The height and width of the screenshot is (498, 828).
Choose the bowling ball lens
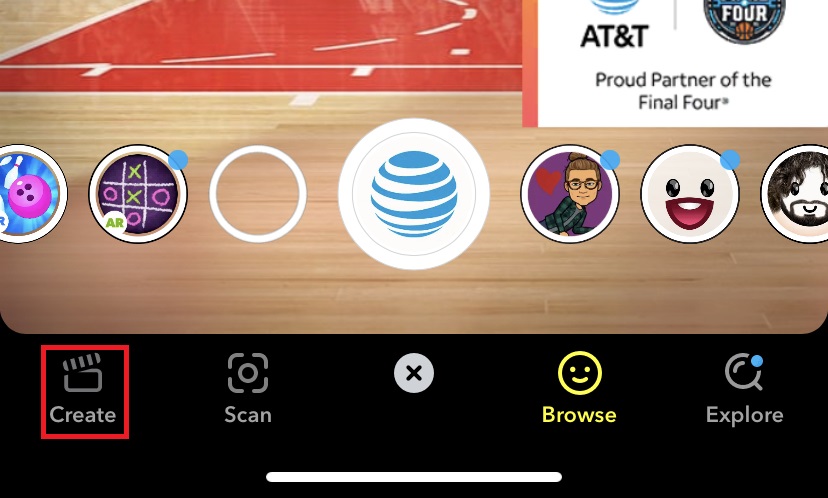(x=30, y=194)
